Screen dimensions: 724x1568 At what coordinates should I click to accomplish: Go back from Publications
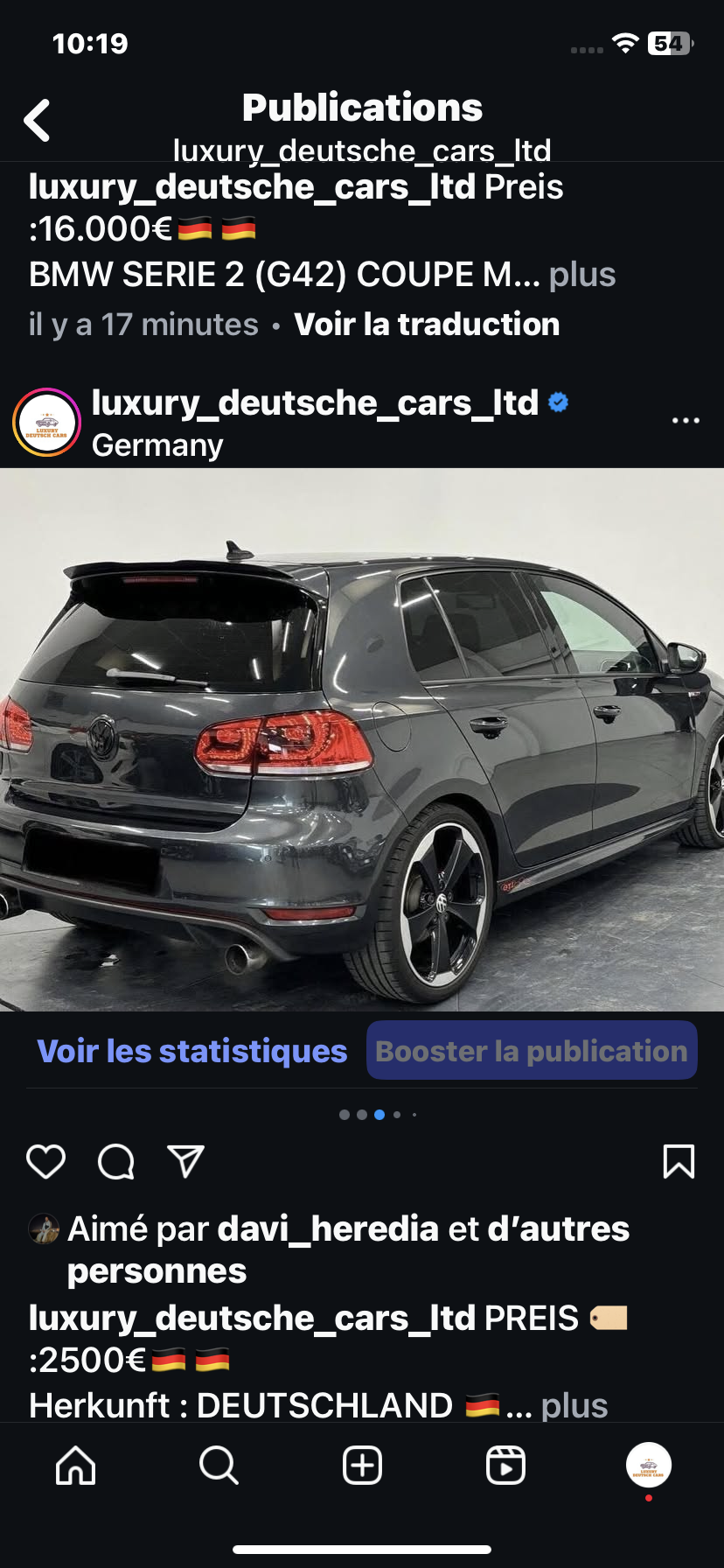coord(37,121)
